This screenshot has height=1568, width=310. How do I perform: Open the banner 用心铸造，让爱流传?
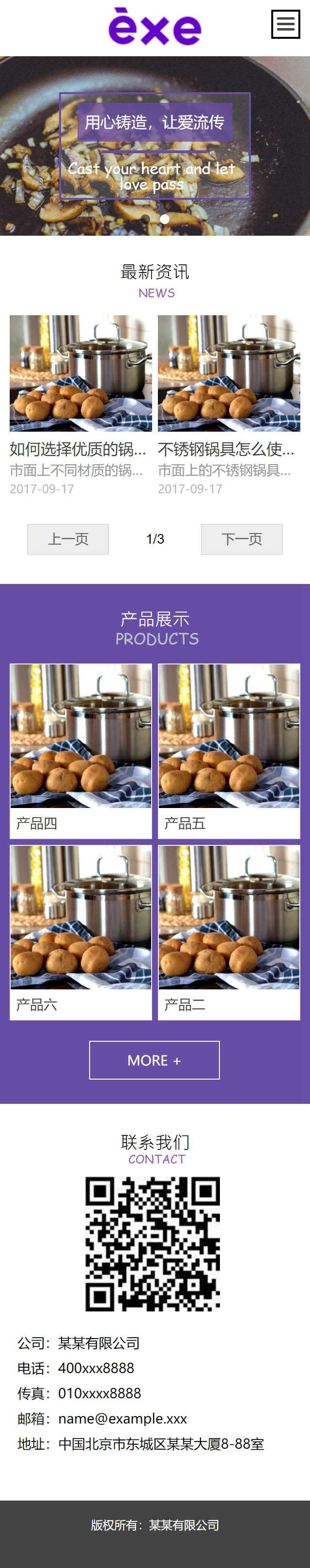click(155, 146)
